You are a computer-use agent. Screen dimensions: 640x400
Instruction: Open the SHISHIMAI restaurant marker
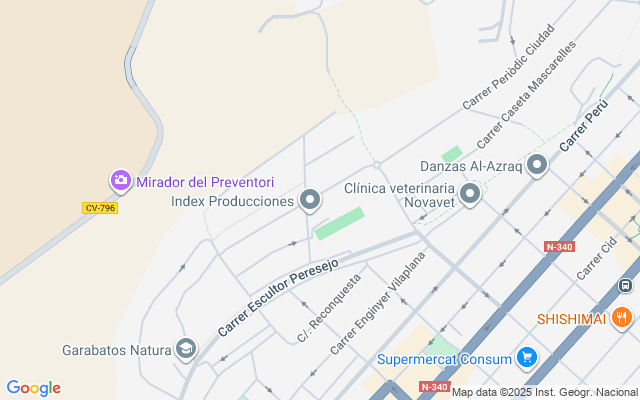tap(622, 318)
